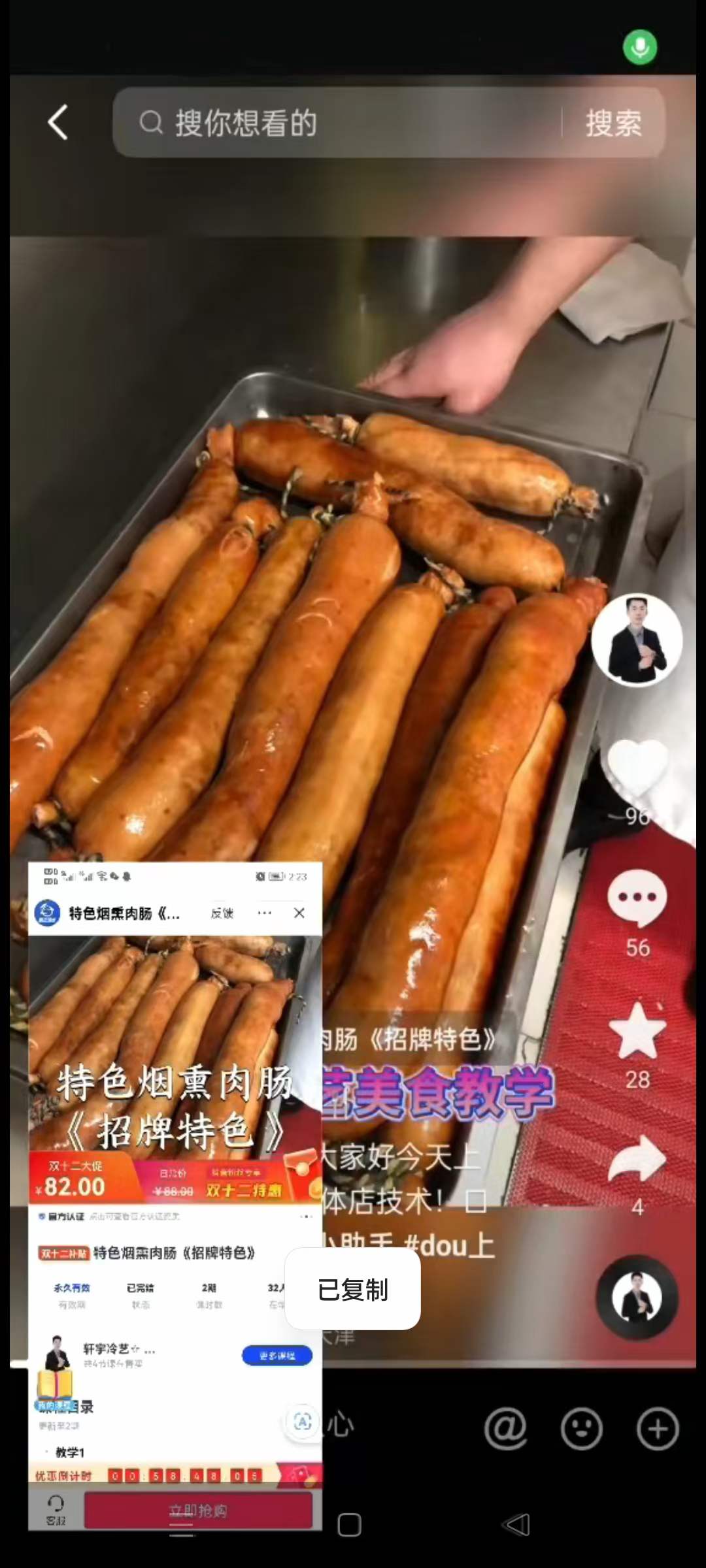Open the '...' options menu in mini player
Viewport: 706px width, 1568px height.
(264, 913)
